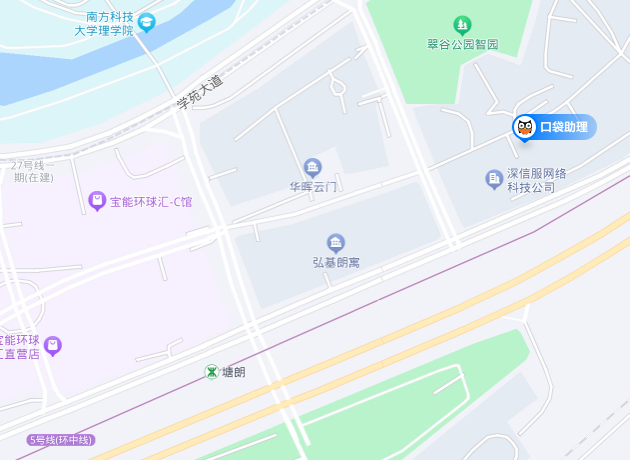Tap the 口袋助理 location marker
630x460 pixels.
pos(525,127)
